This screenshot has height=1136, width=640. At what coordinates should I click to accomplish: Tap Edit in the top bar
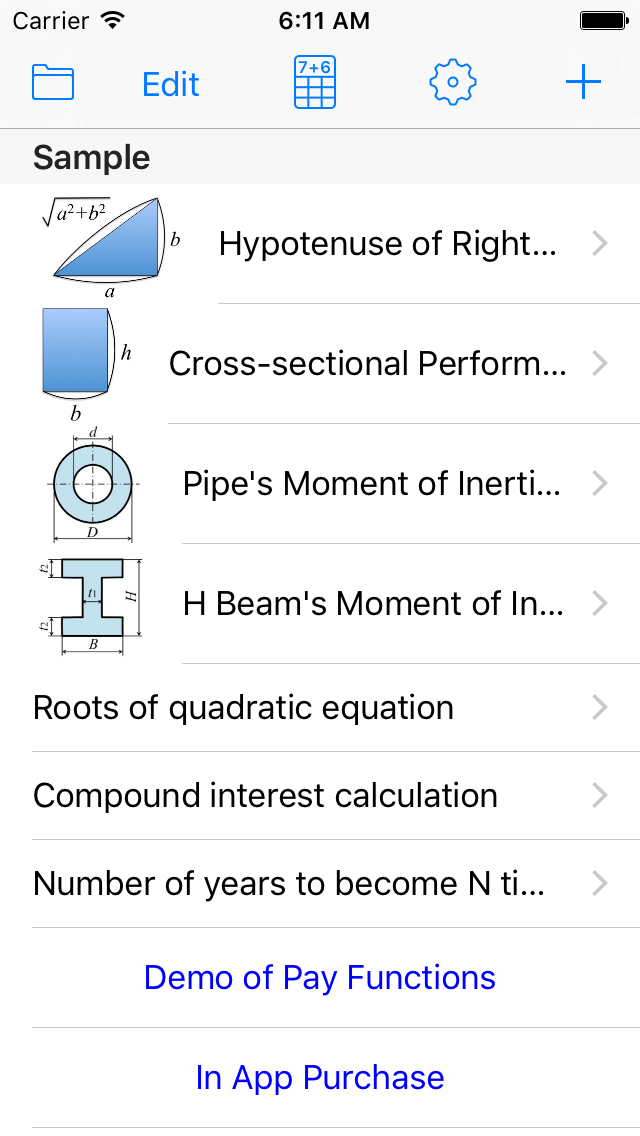[170, 84]
